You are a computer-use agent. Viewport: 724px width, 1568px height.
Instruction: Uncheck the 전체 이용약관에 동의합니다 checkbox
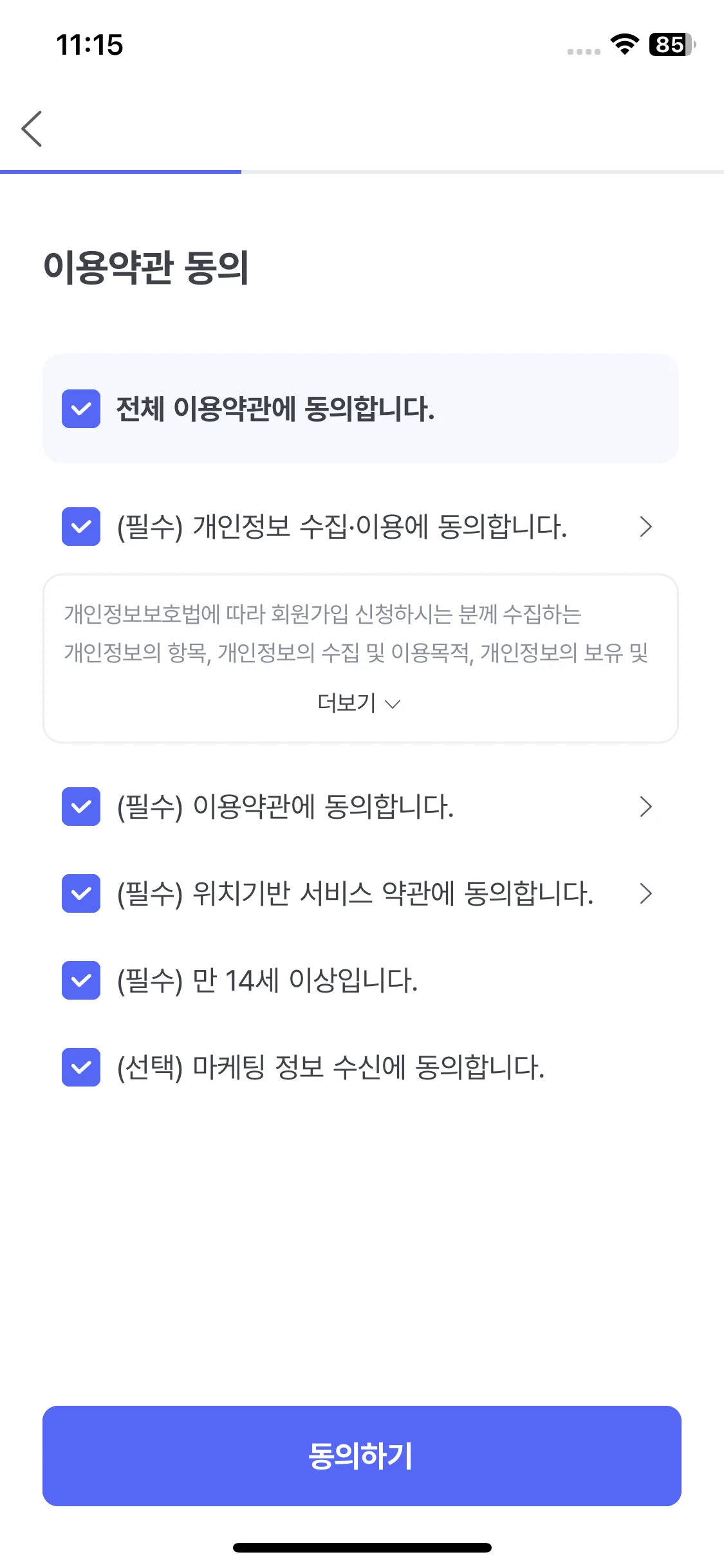point(81,409)
